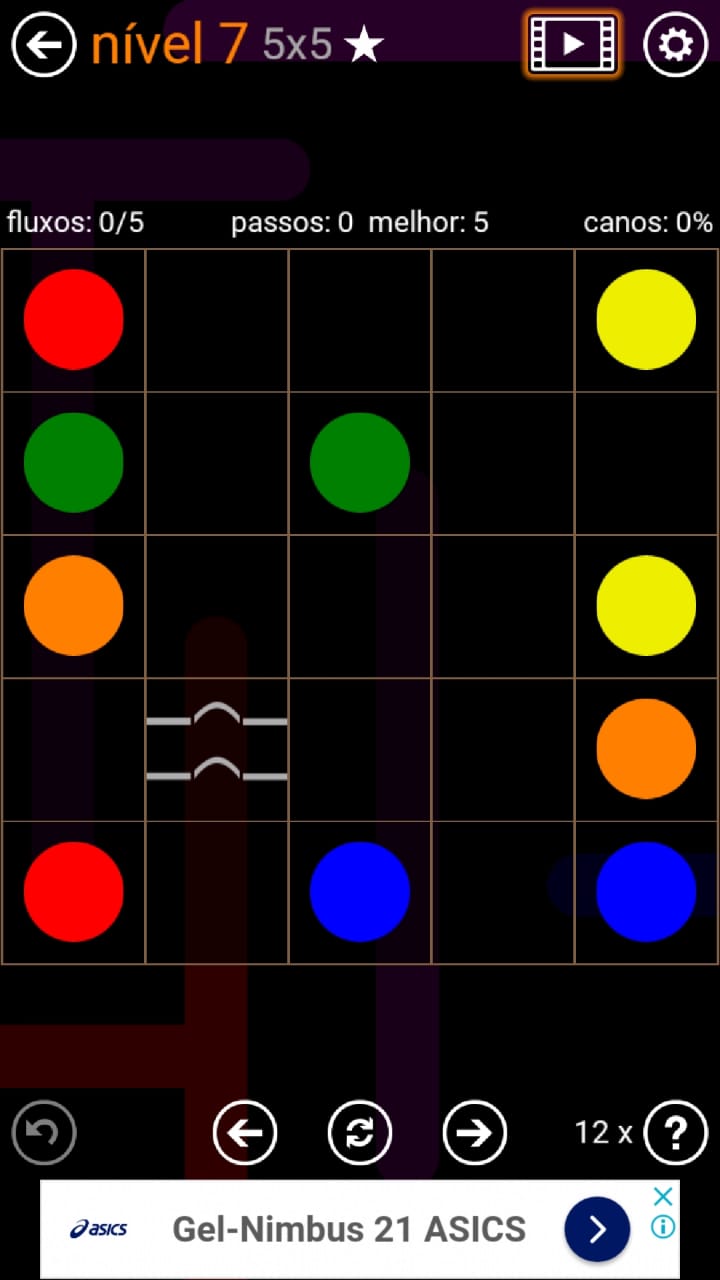Viewport: 720px width, 1280px height.
Task: Open the ad info icon
Action: 662,1226
